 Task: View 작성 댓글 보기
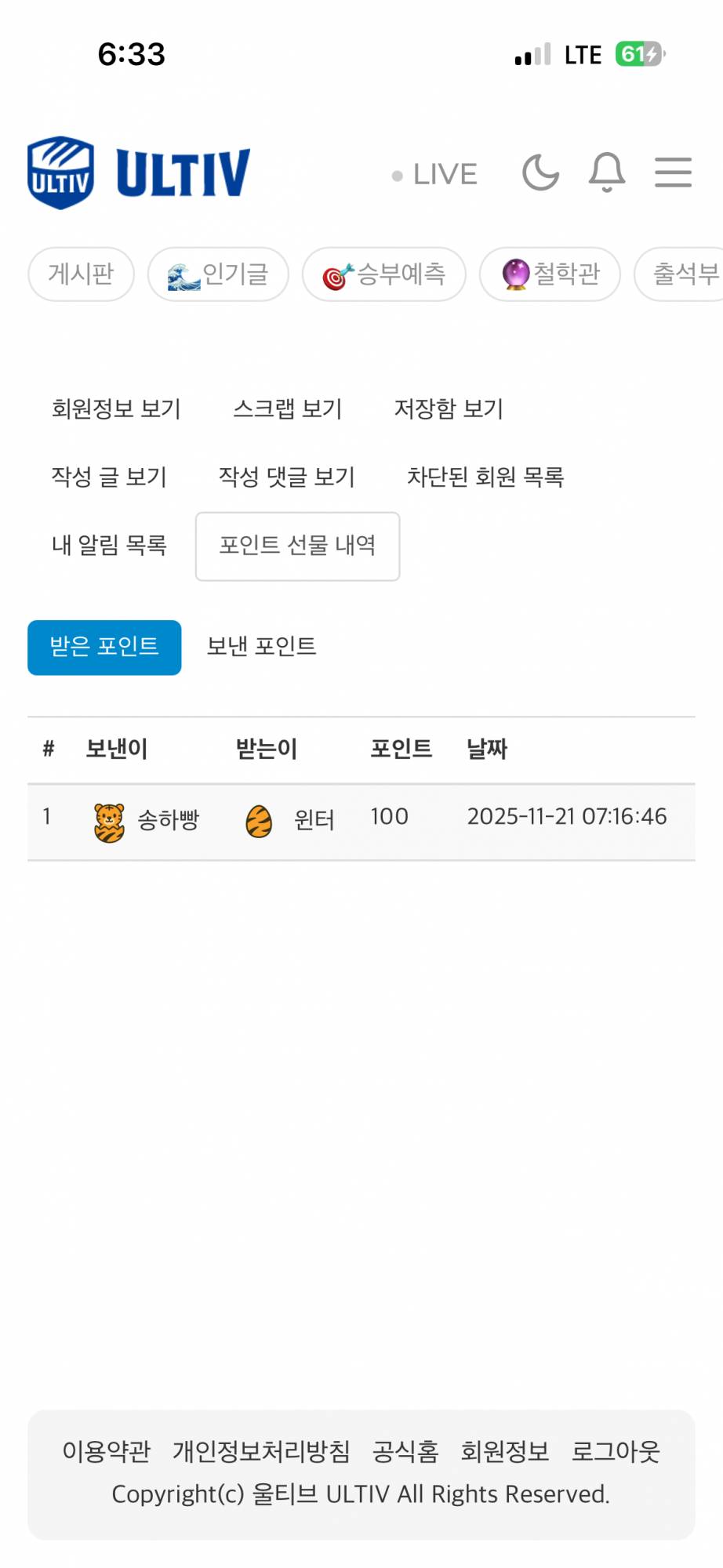click(286, 477)
